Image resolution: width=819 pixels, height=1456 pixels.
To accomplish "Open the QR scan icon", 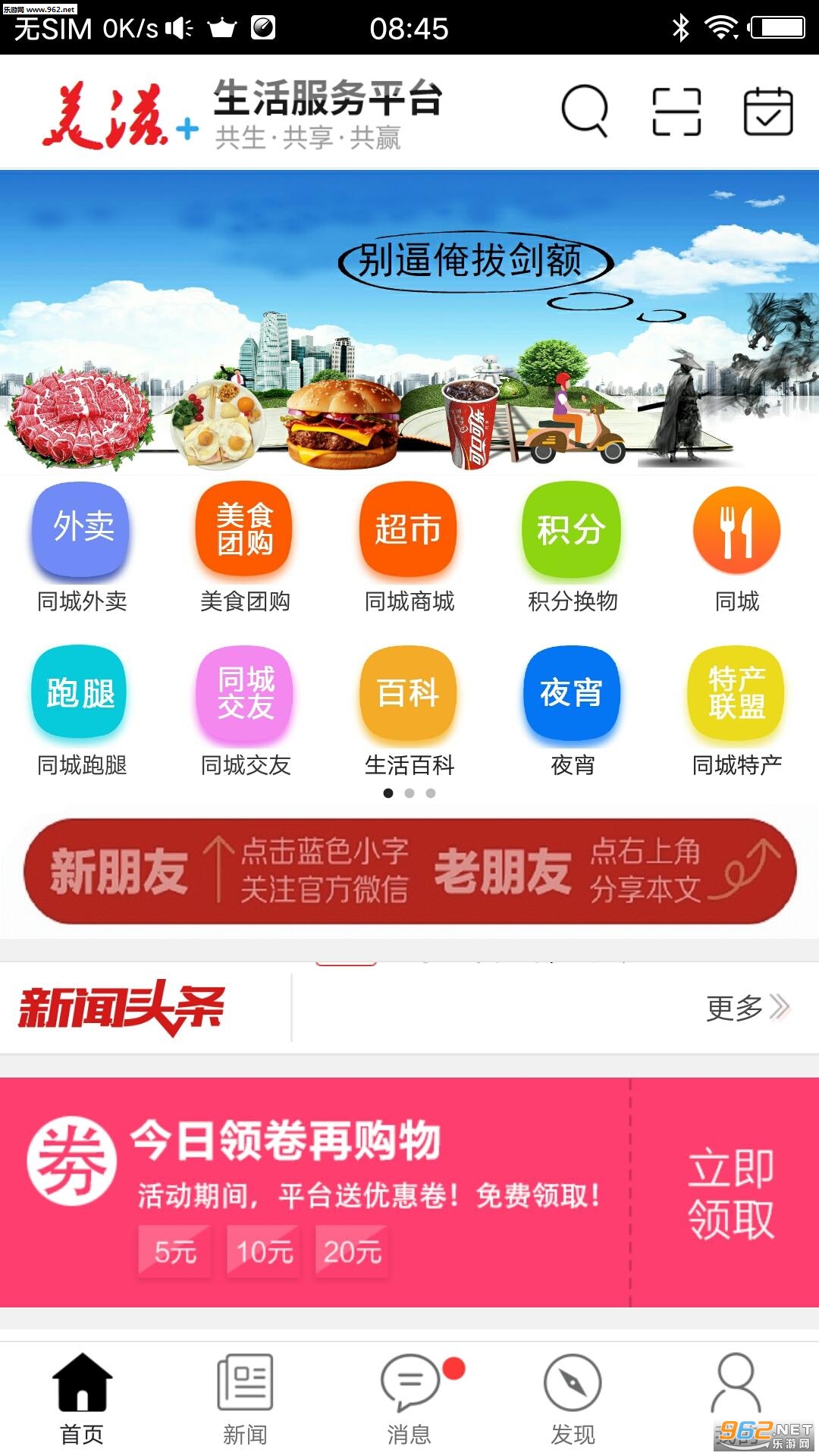I will click(x=676, y=111).
